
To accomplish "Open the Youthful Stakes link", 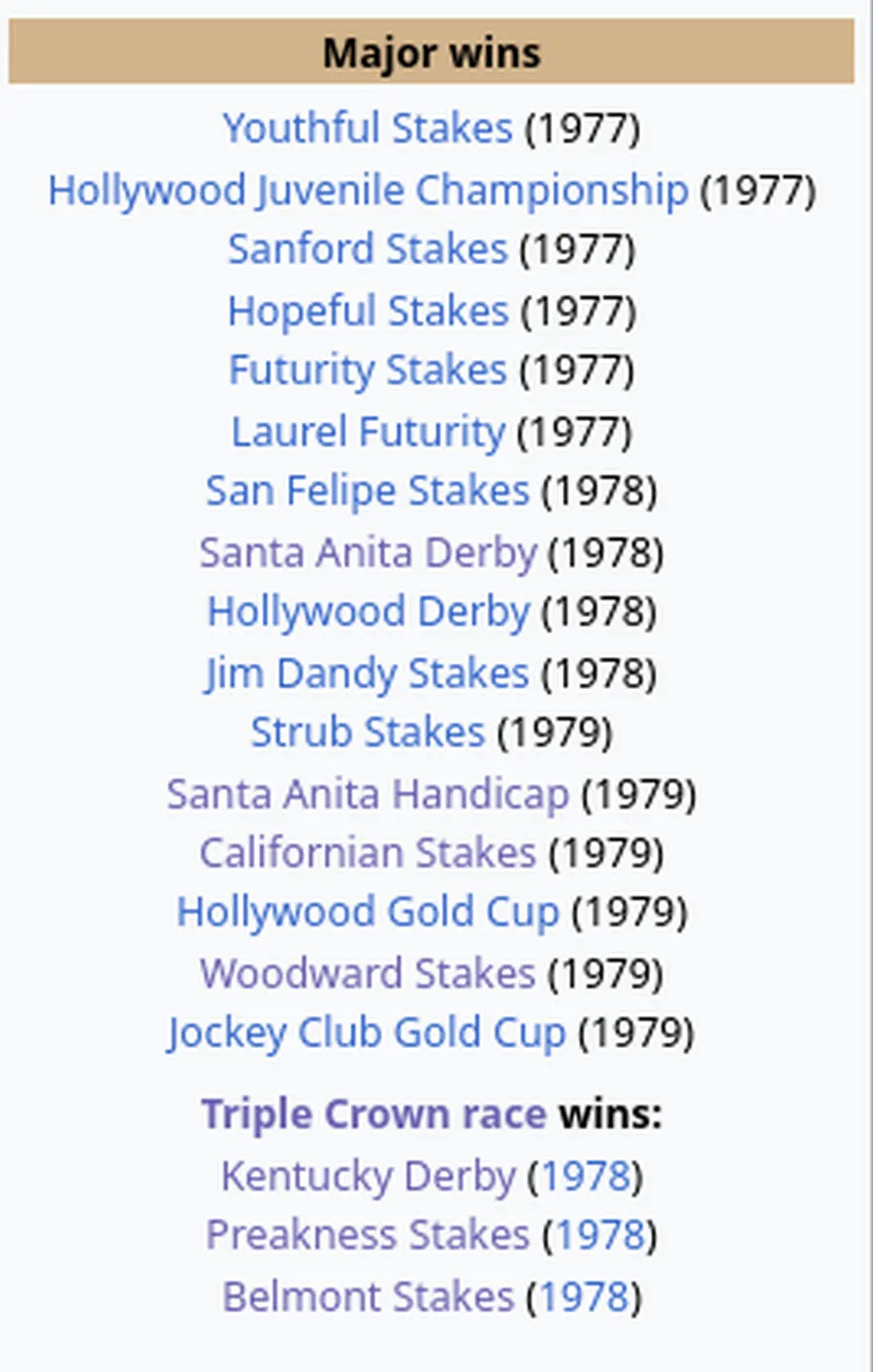I will point(368,128).
